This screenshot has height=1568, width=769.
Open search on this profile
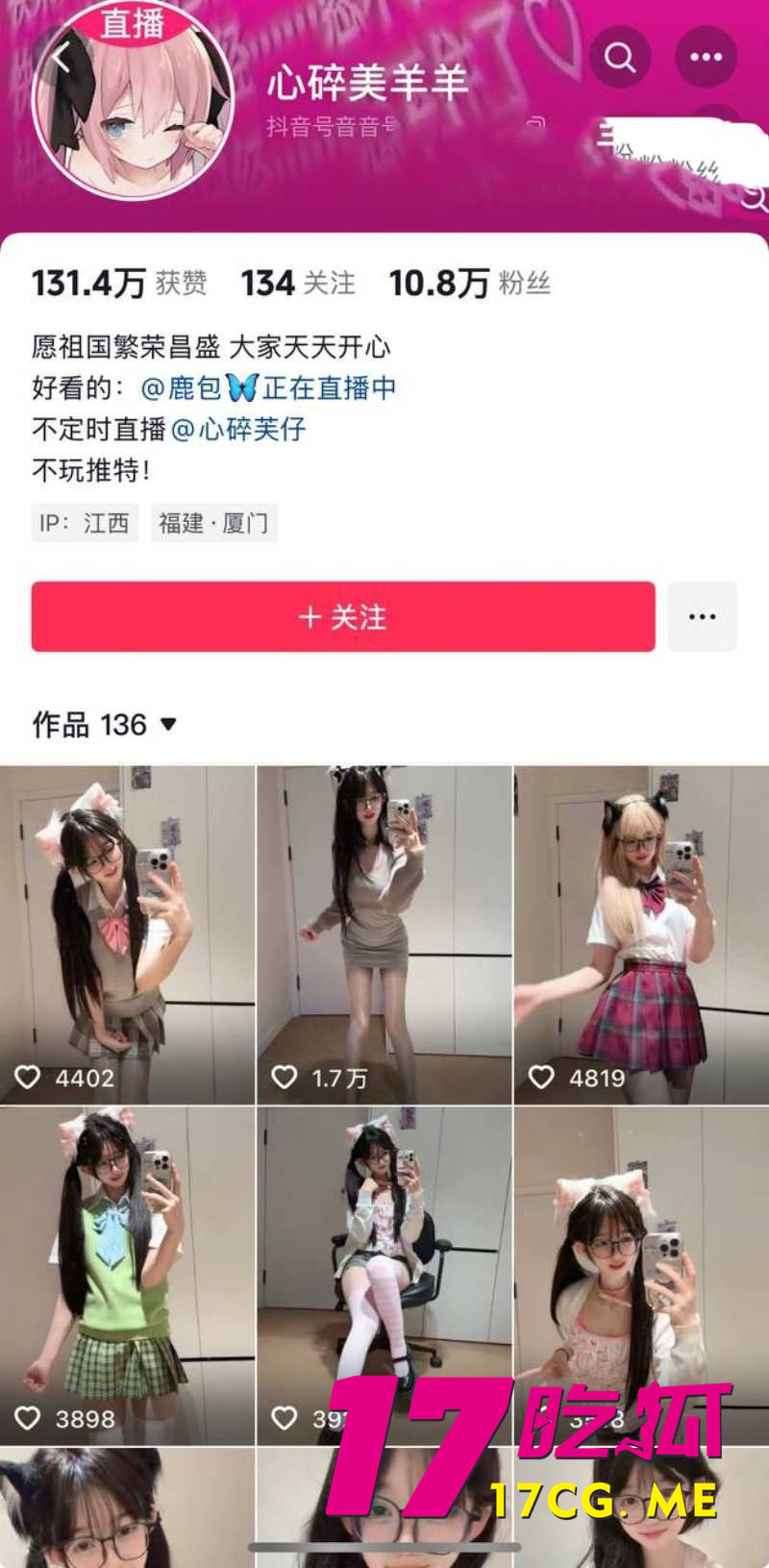pyautogui.click(x=619, y=58)
